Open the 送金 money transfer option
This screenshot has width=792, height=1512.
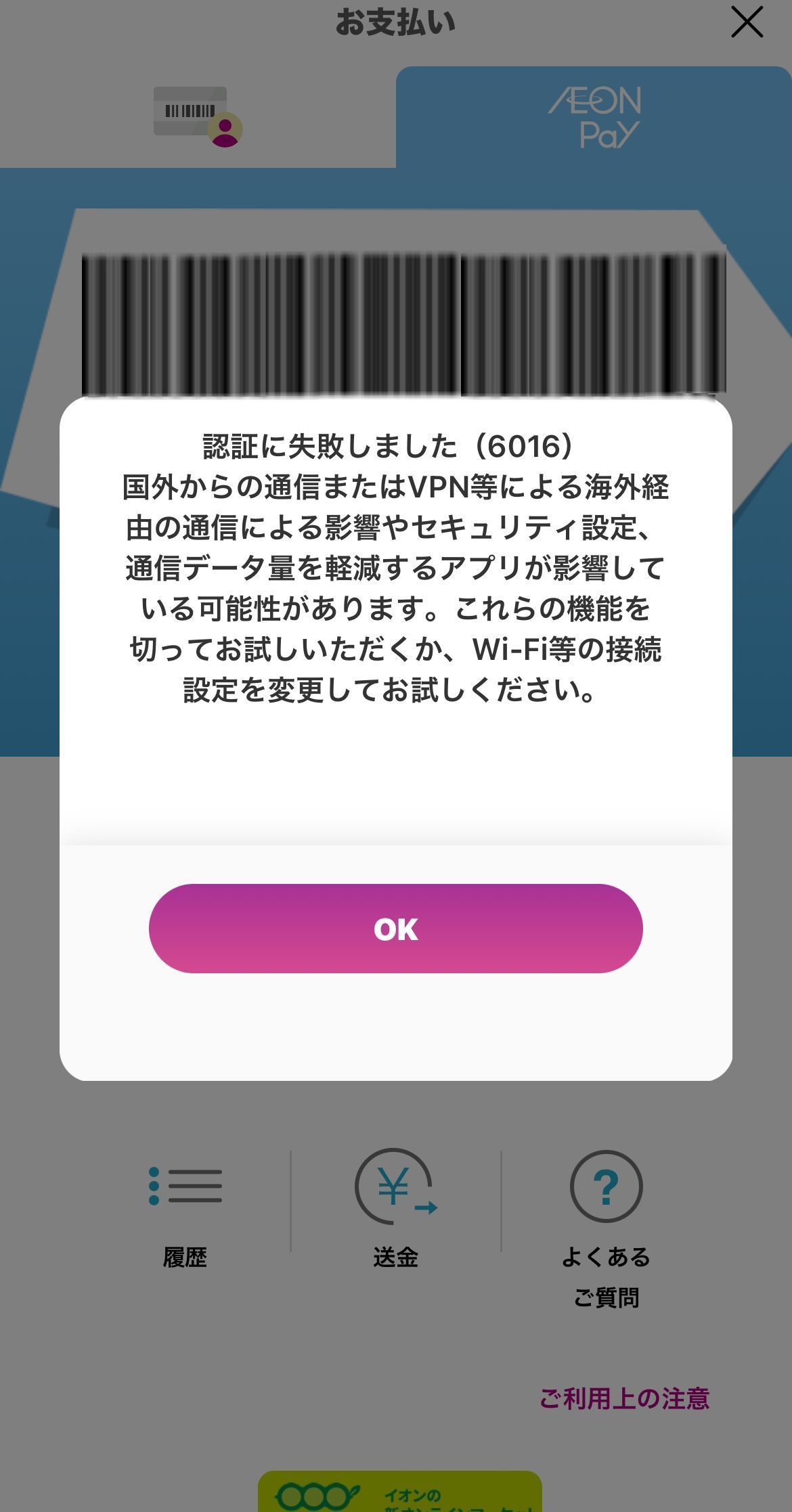click(x=396, y=1209)
